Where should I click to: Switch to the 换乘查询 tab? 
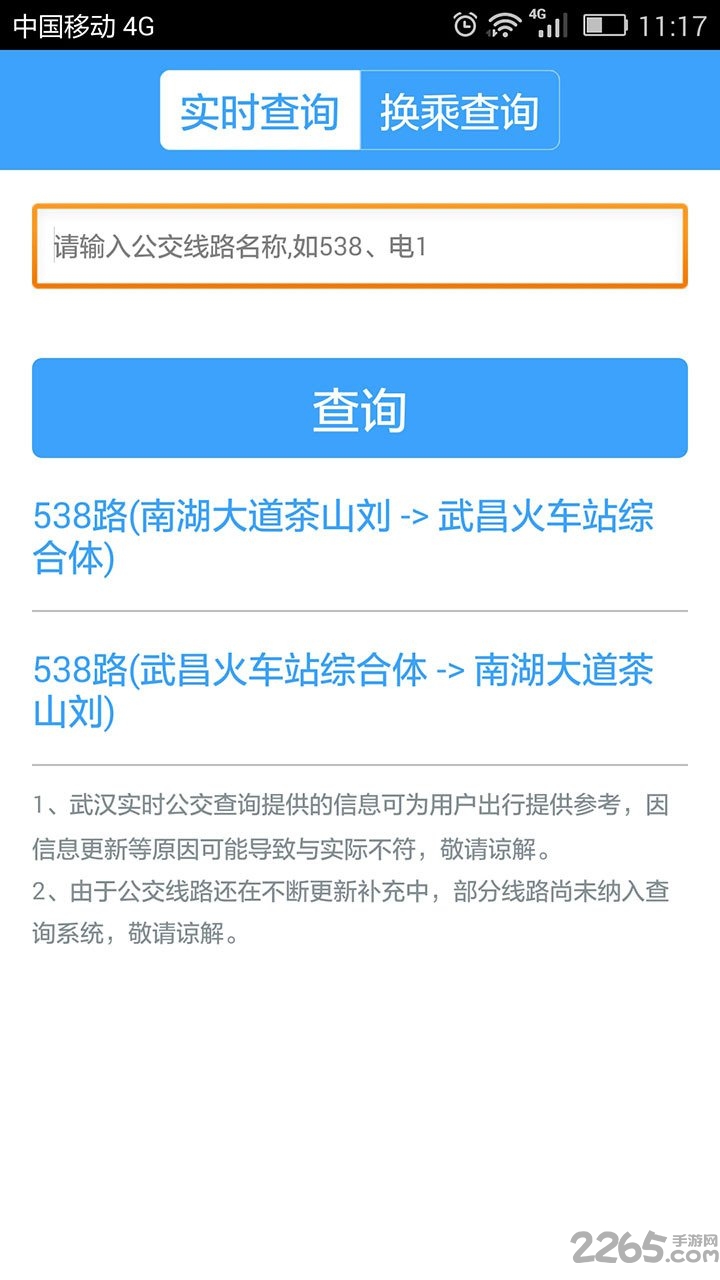pos(462,111)
